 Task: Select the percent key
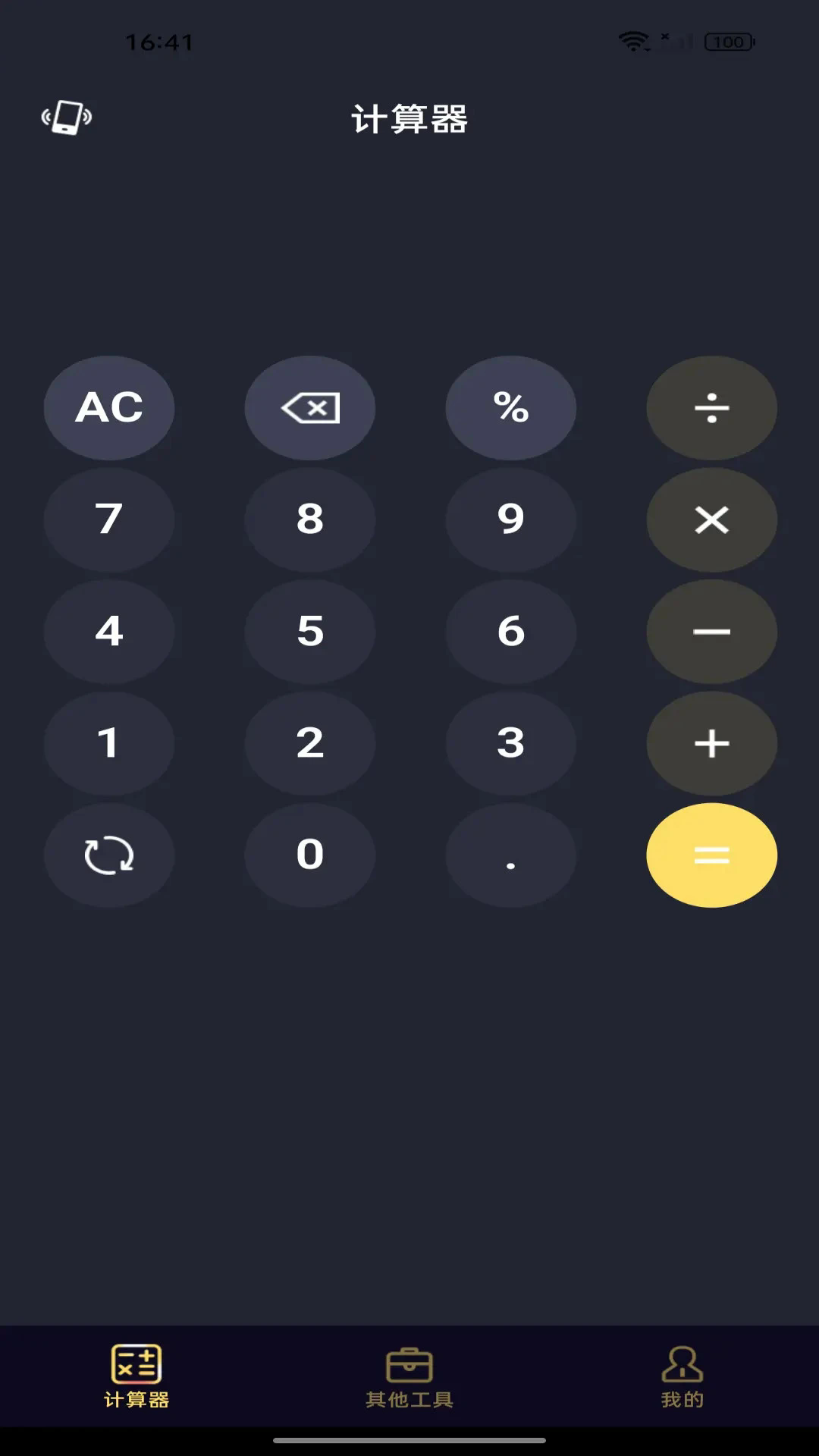point(510,408)
